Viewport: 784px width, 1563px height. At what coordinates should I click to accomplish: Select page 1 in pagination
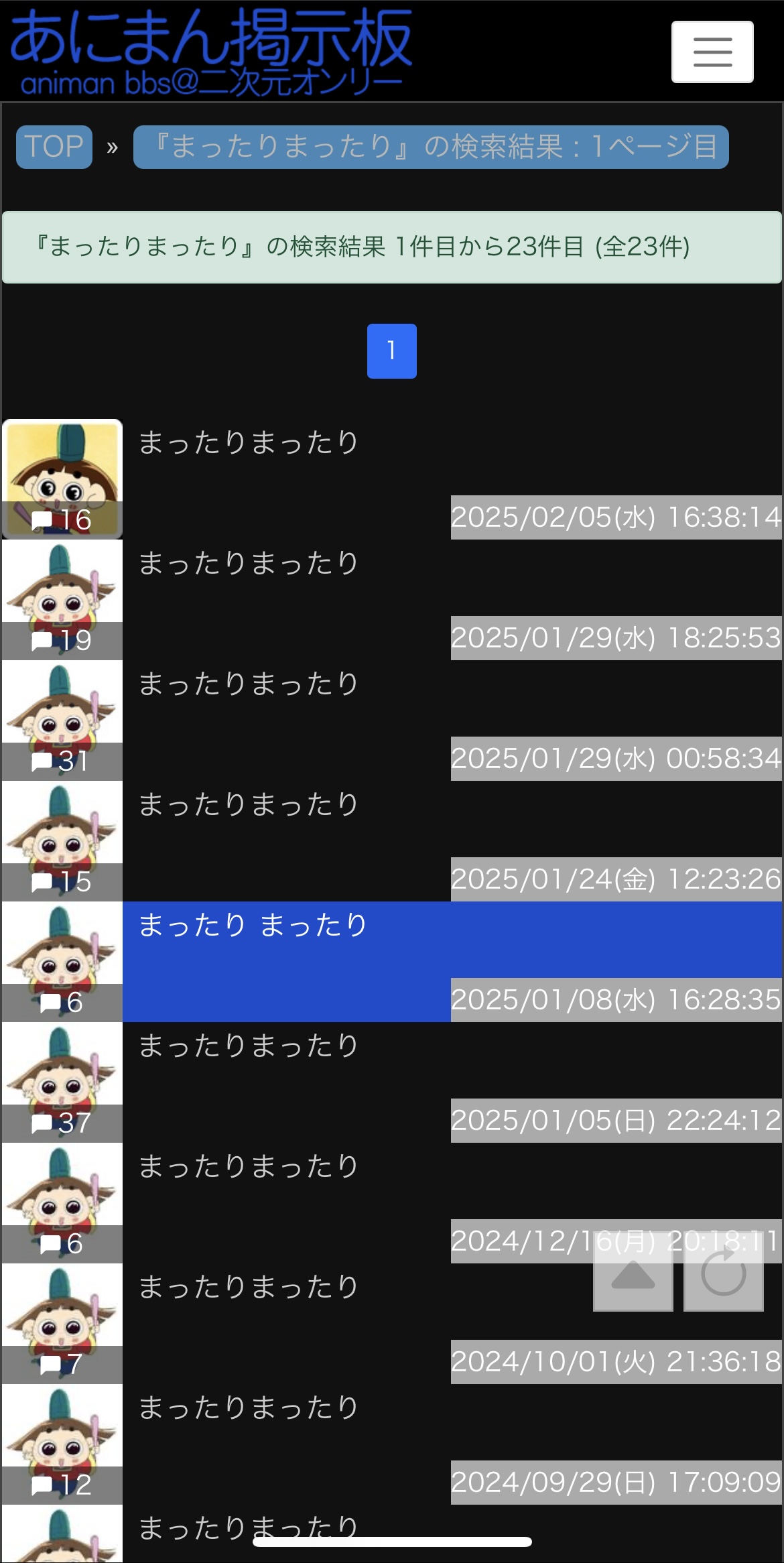point(392,351)
